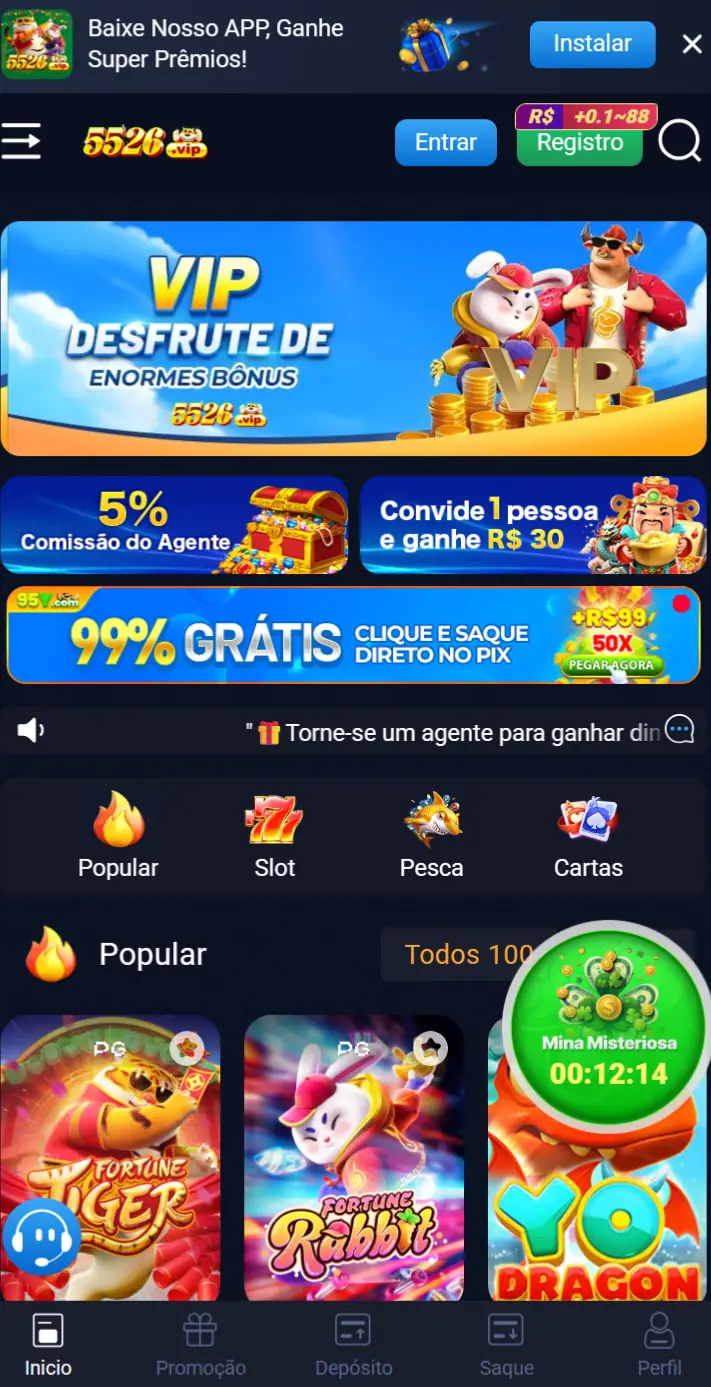Tap the Registro button
This screenshot has width=711, height=1387.
pos(580,143)
